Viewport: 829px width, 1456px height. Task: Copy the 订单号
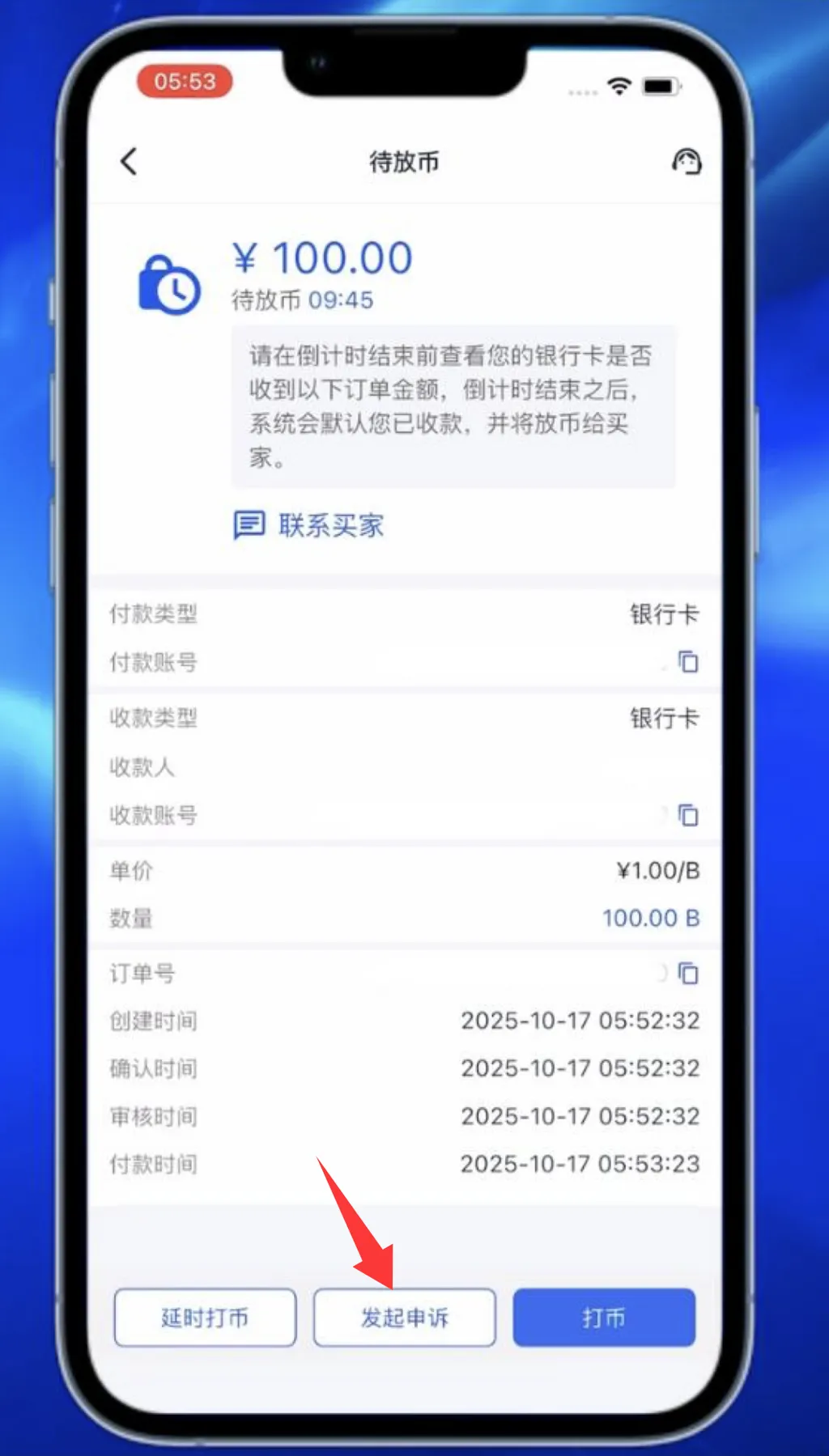[x=688, y=973]
